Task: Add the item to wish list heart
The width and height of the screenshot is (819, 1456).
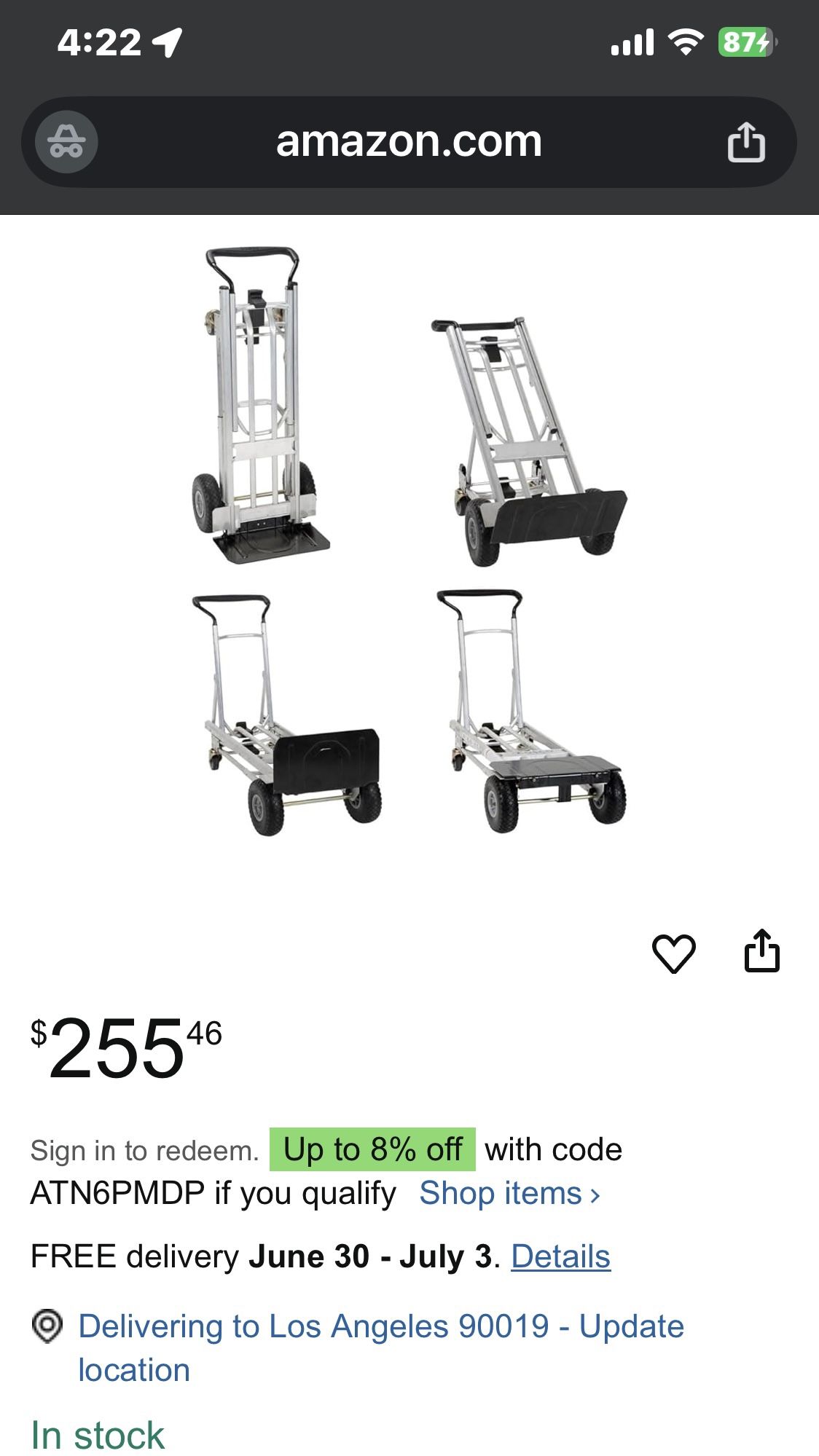Action: pyautogui.click(x=673, y=953)
